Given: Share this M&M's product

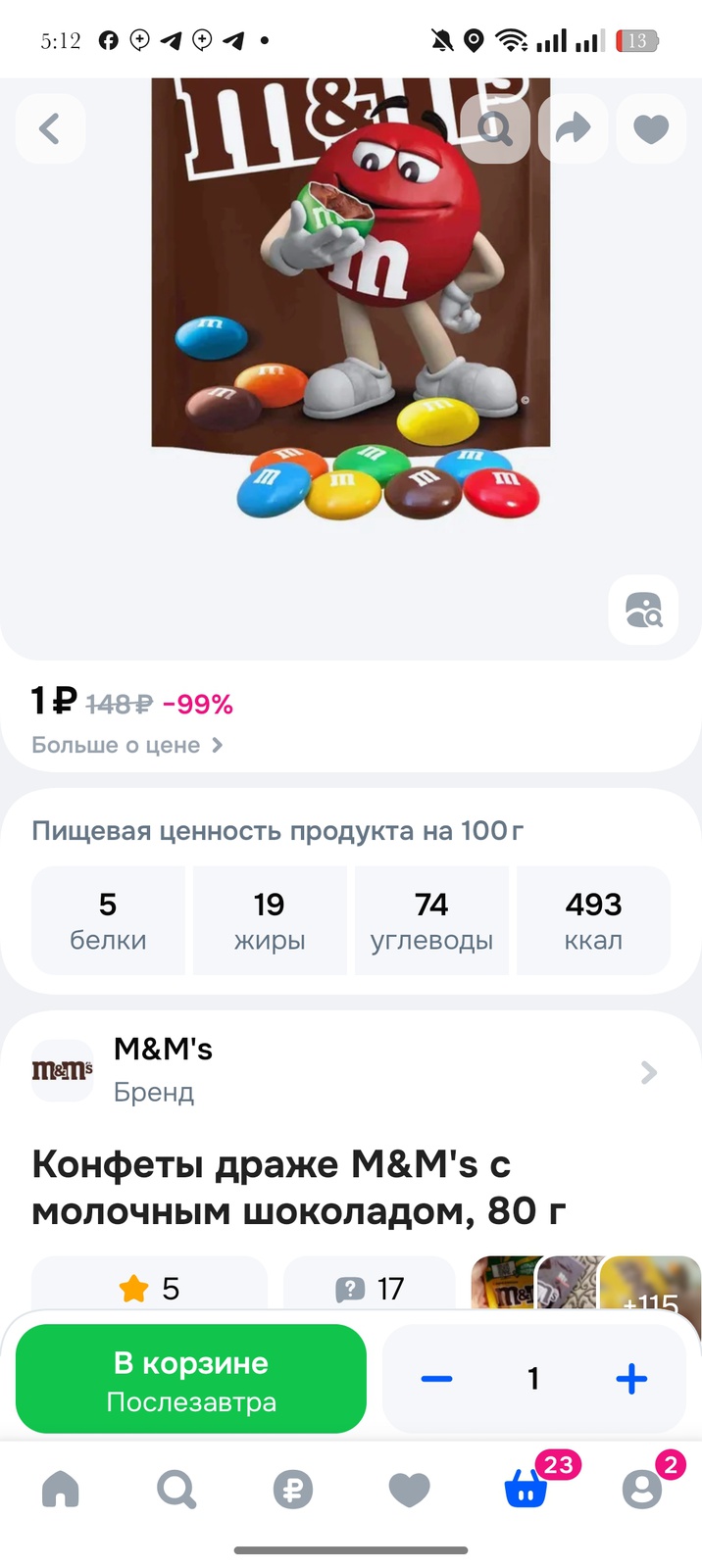Looking at the screenshot, I should click(573, 128).
